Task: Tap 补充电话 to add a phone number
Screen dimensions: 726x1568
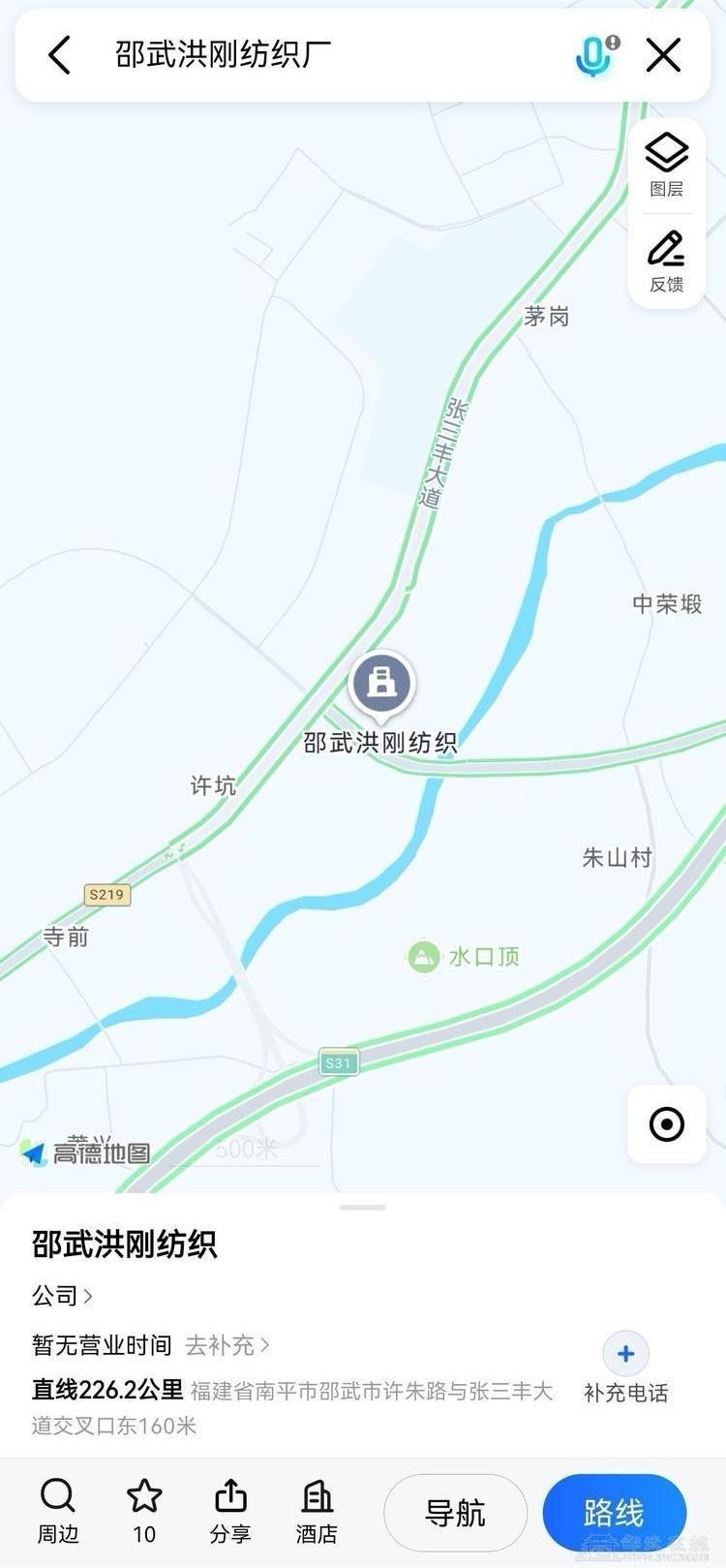Action: 625,1368
